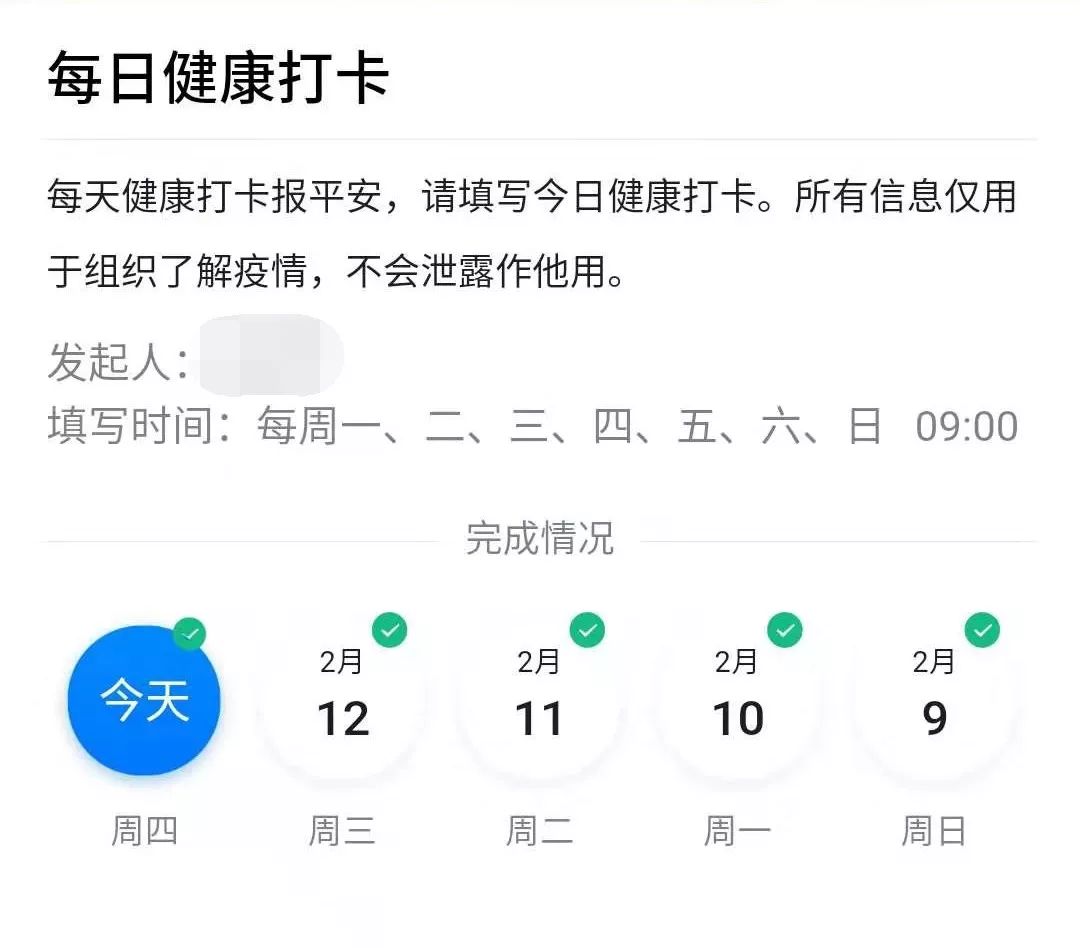Screen dimensions: 1080x948
Task: Select the February 10 check-in entry
Action: tap(737, 703)
